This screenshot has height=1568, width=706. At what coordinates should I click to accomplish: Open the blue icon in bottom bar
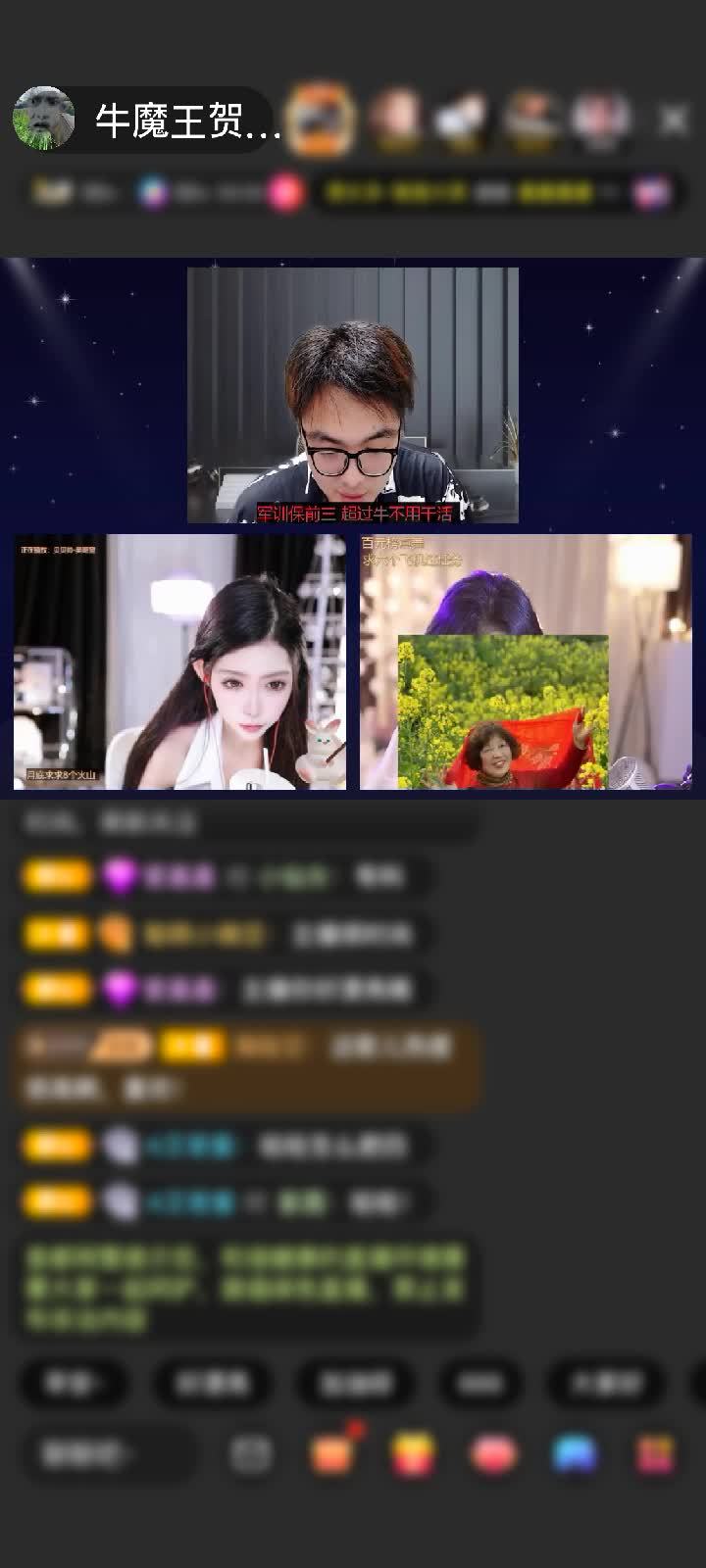coord(575,1454)
